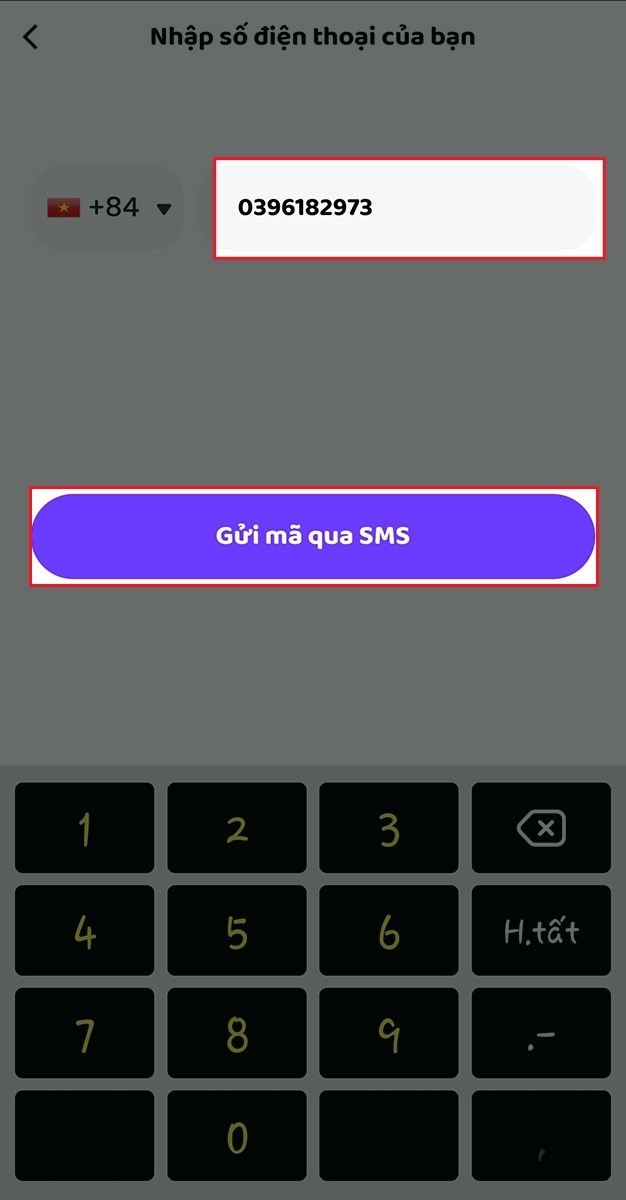Tap the phone number input field
Viewport: 626px width, 1200px height.
pos(408,208)
